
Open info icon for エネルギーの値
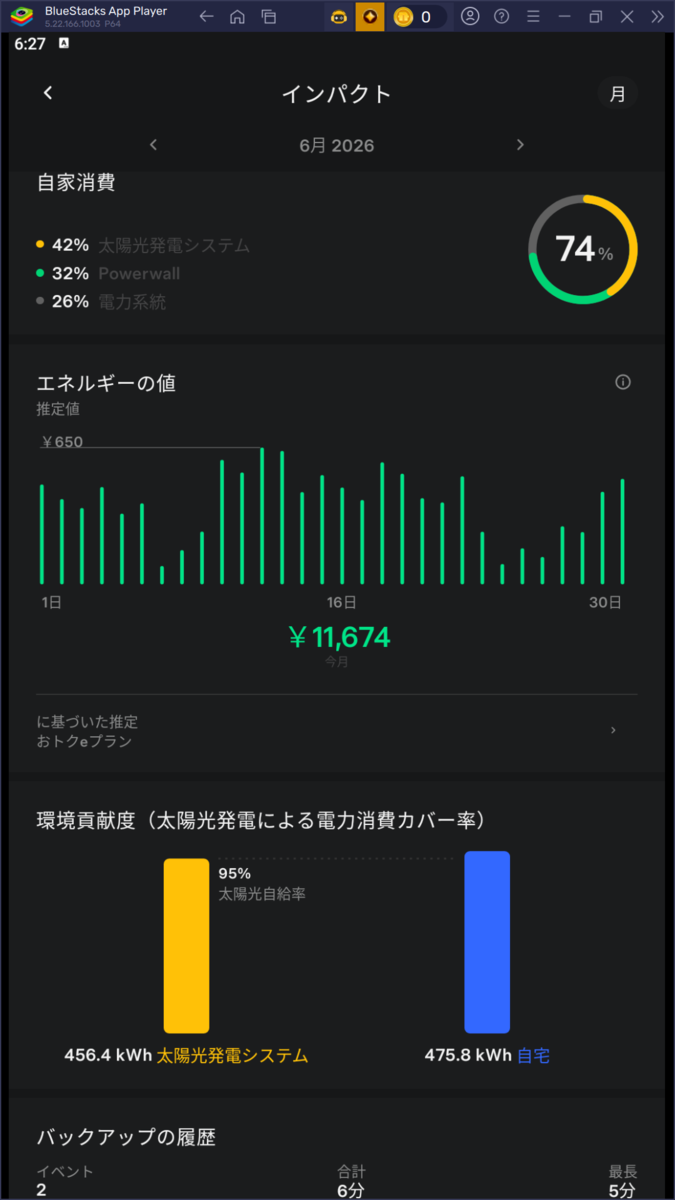coord(623,382)
